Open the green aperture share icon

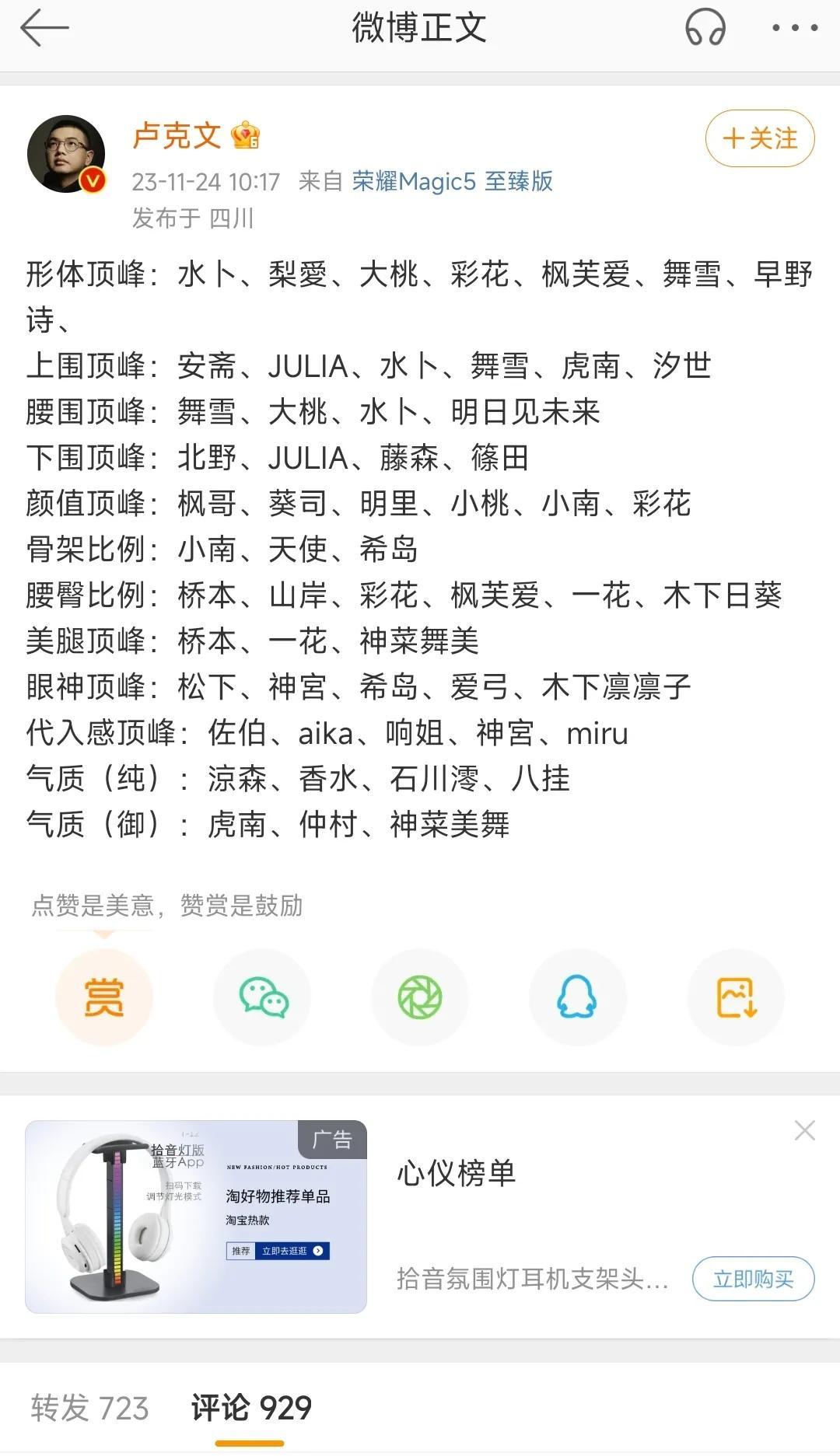[x=420, y=997]
